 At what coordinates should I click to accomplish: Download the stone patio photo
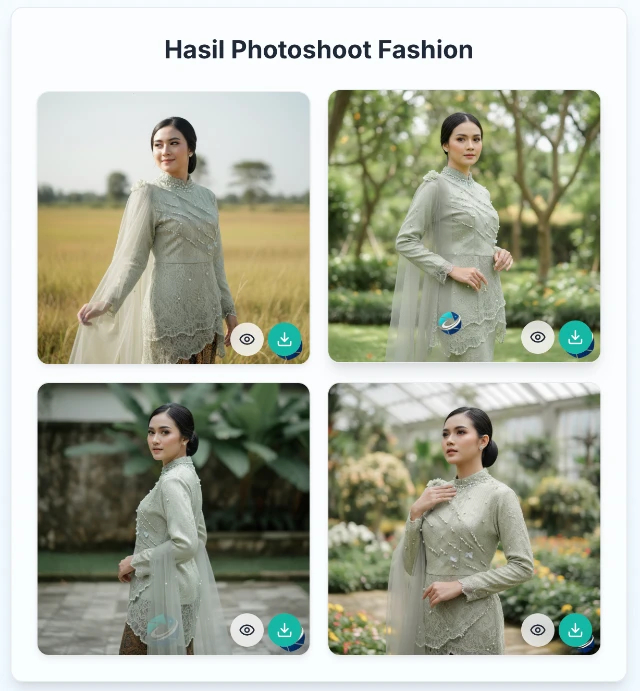(285, 630)
